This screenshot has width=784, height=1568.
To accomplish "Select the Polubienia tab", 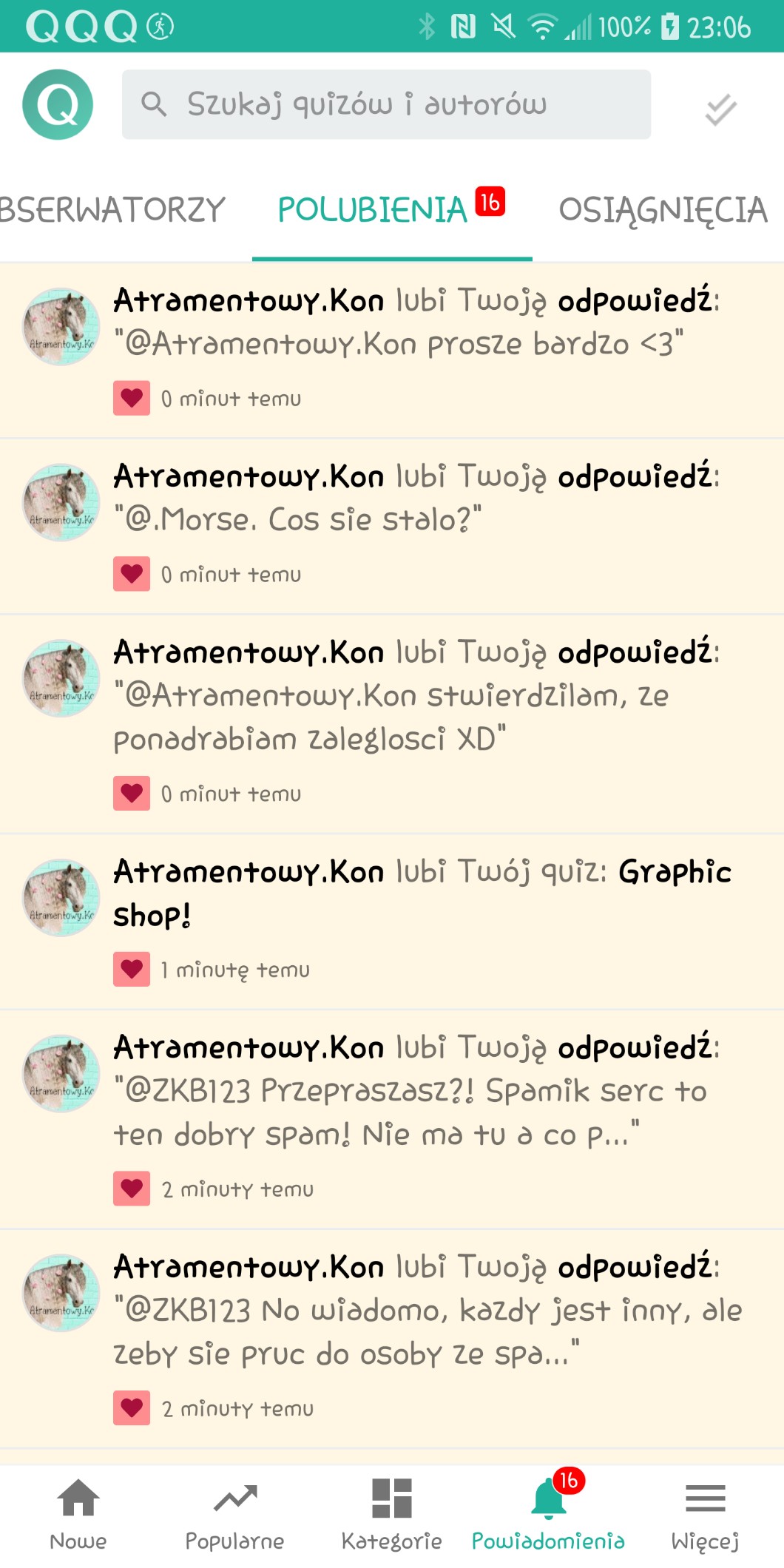I will (391, 210).
